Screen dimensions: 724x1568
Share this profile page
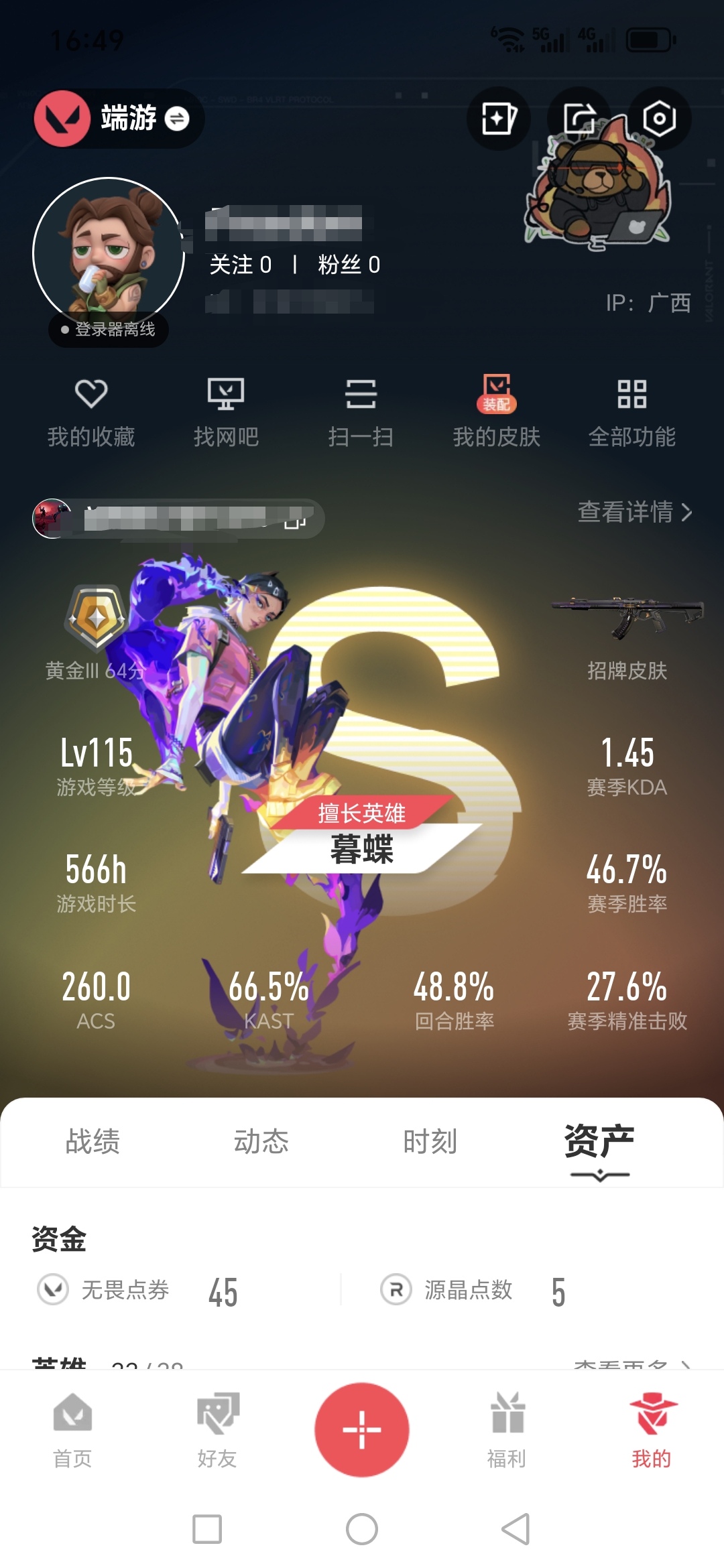[579, 119]
